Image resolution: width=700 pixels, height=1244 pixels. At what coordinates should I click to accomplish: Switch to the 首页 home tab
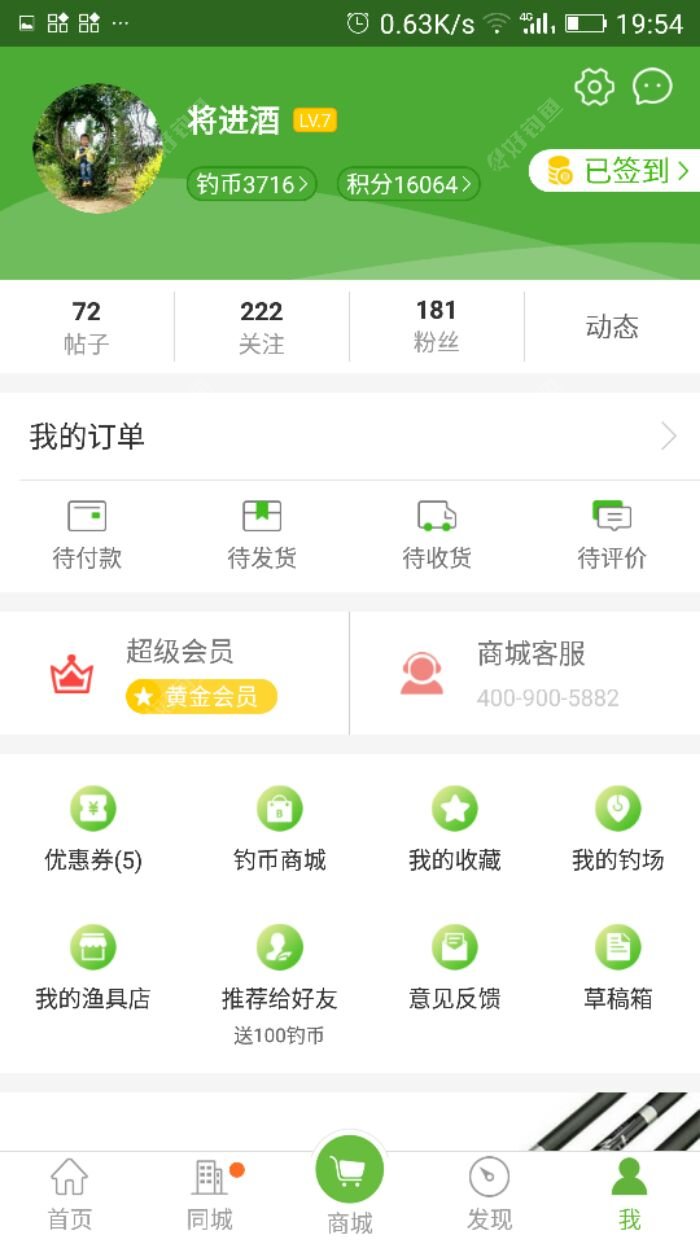pos(69,1194)
